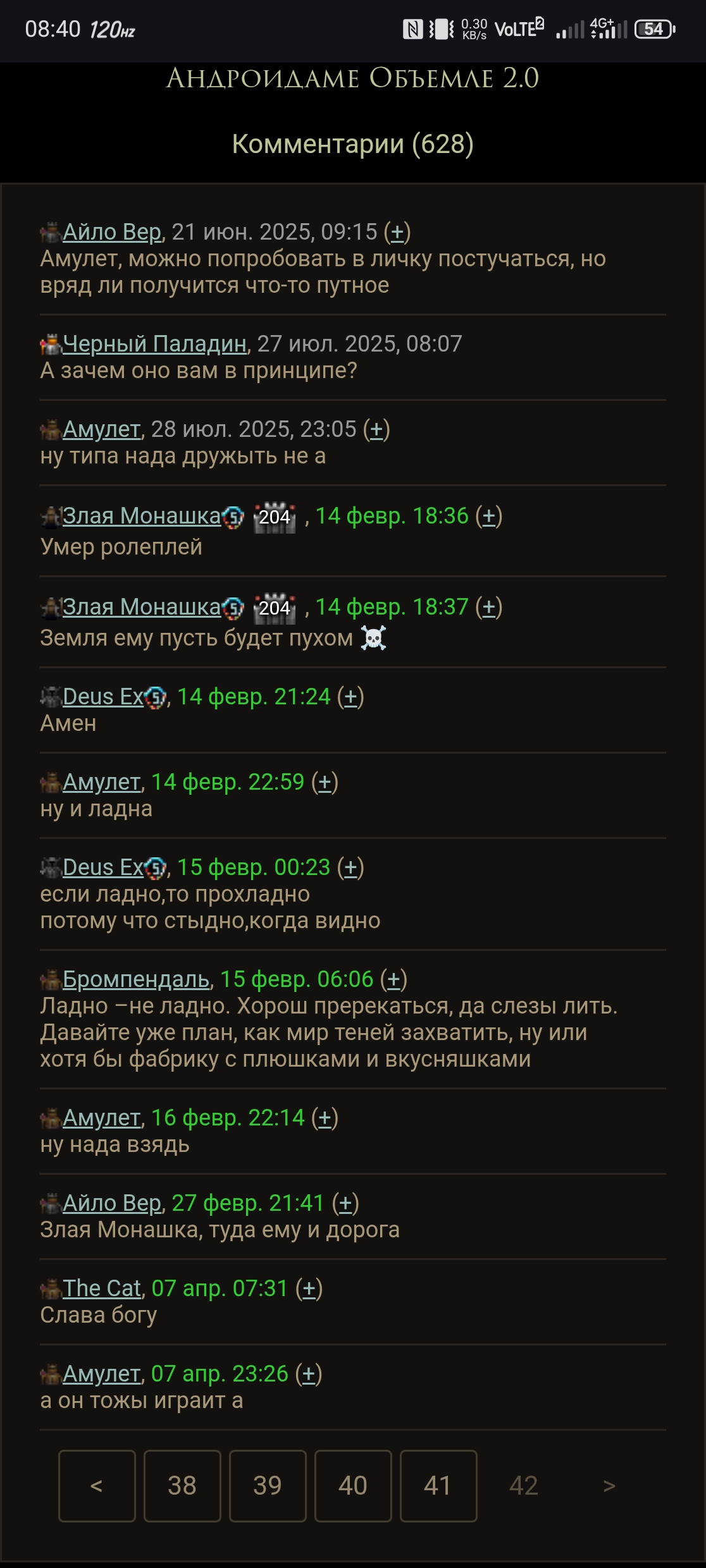Open The Cat's profile link
Image resolution: width=706 pixels, height=1568 pixels.
point(101,1289)
